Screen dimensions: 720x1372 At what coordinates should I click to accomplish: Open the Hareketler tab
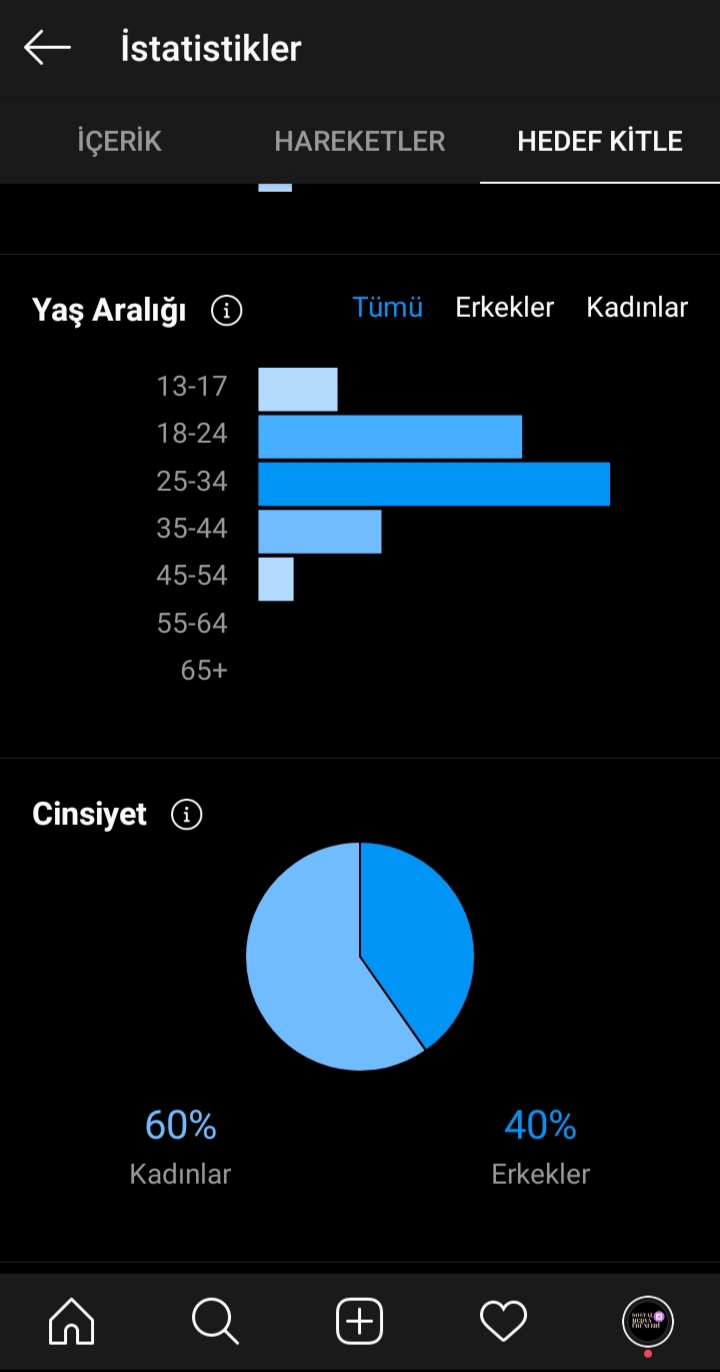(x=360, y=141)
